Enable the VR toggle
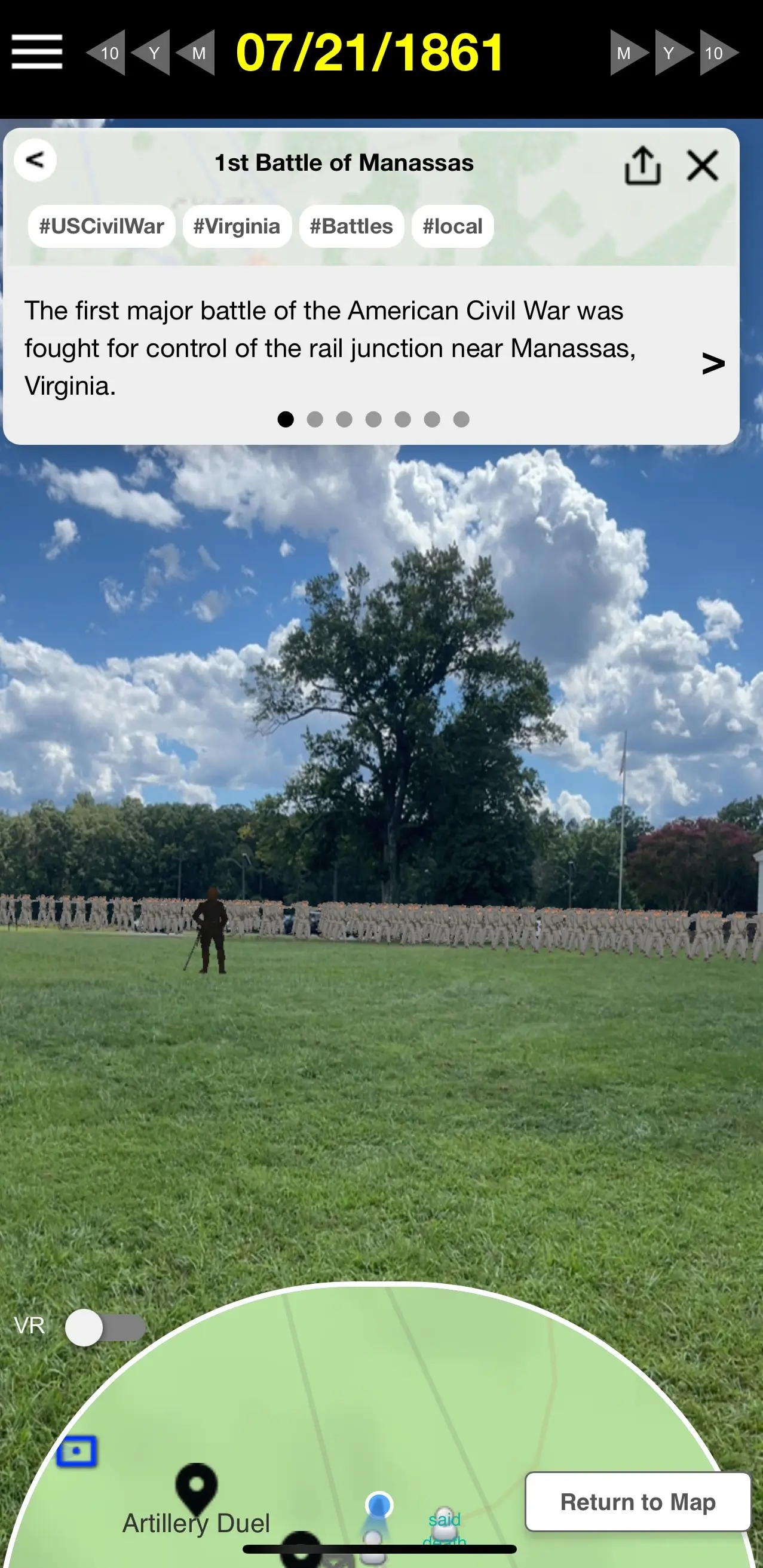 click(105, 1327)
